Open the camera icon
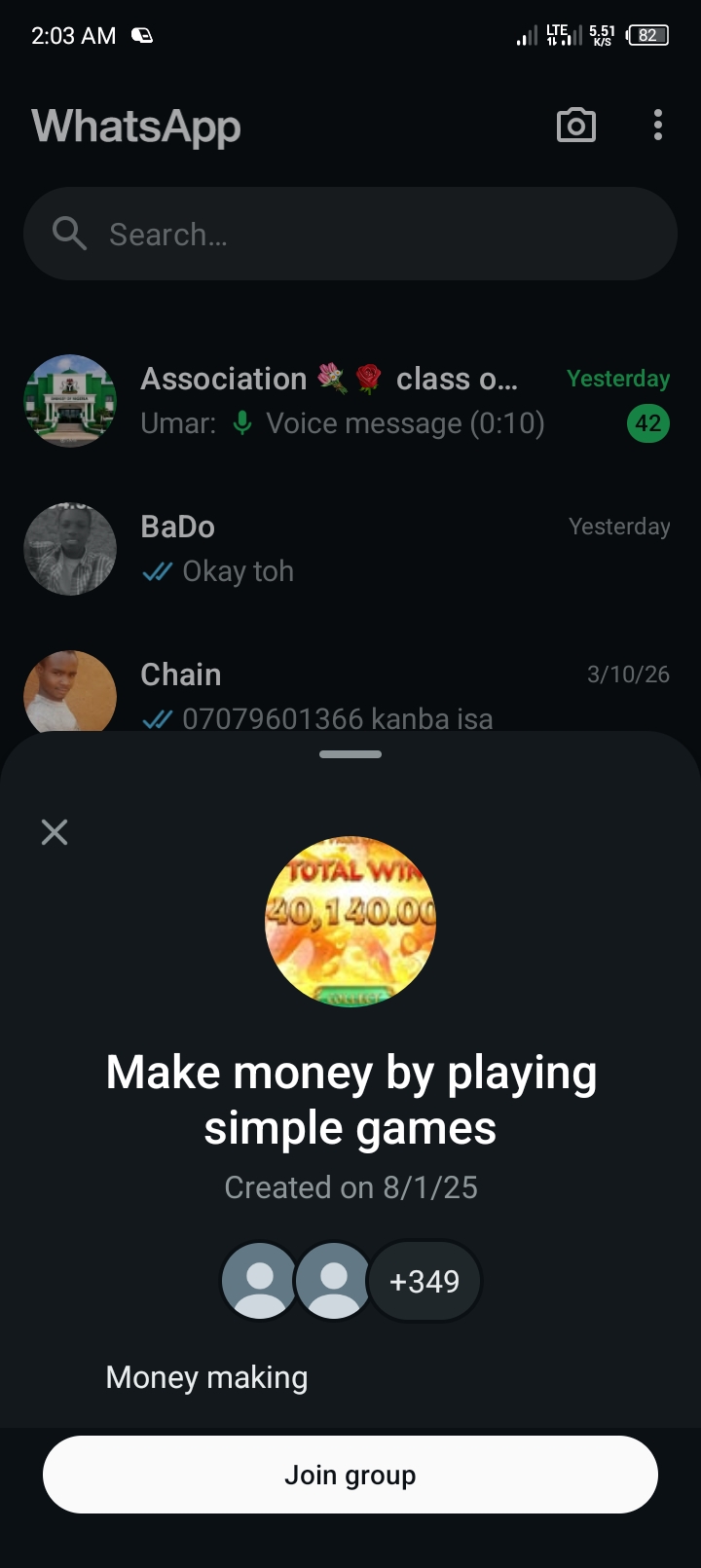 (x=575, y=126)
